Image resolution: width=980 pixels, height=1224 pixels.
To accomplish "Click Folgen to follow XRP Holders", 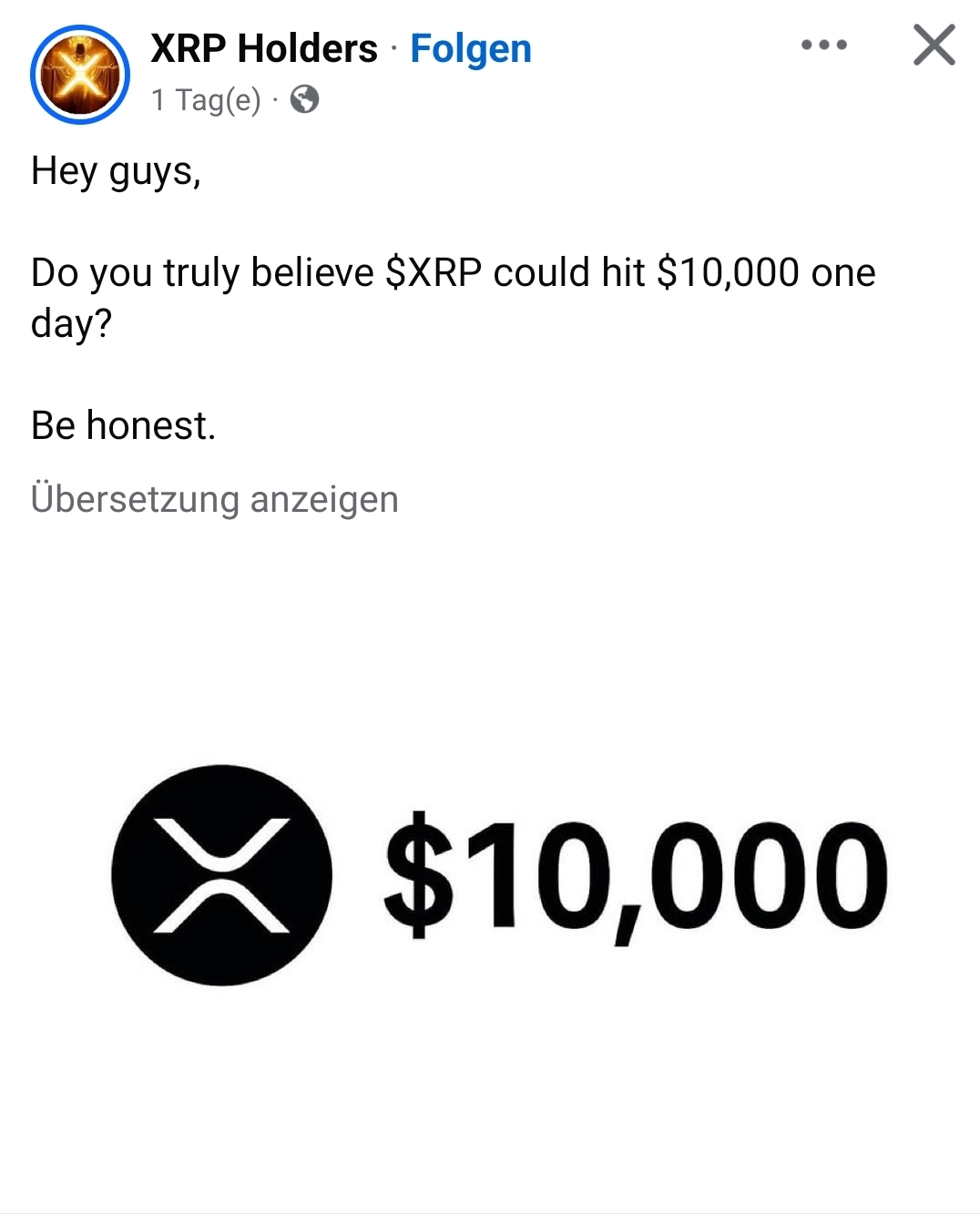I will click(x=471, y=48).
